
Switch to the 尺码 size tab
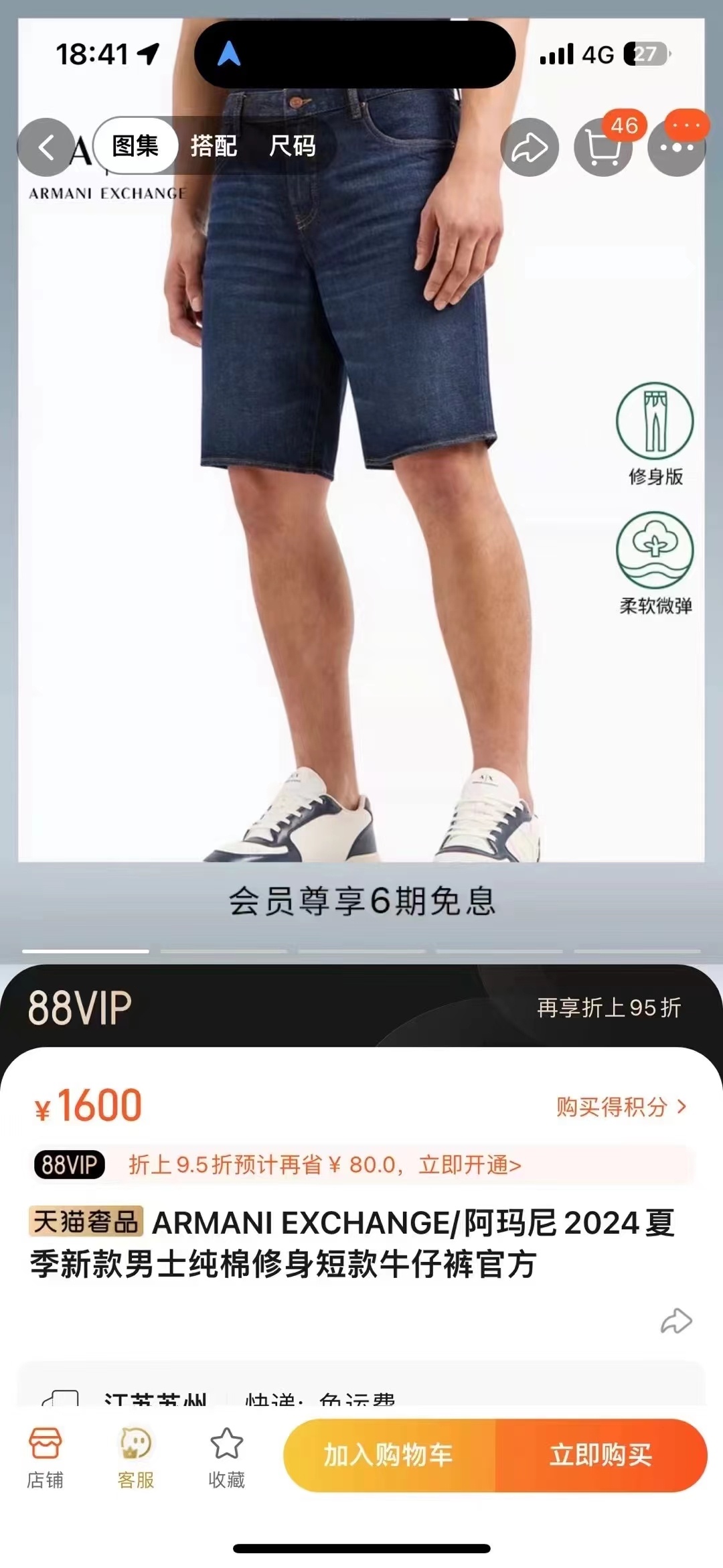(292, 146)
